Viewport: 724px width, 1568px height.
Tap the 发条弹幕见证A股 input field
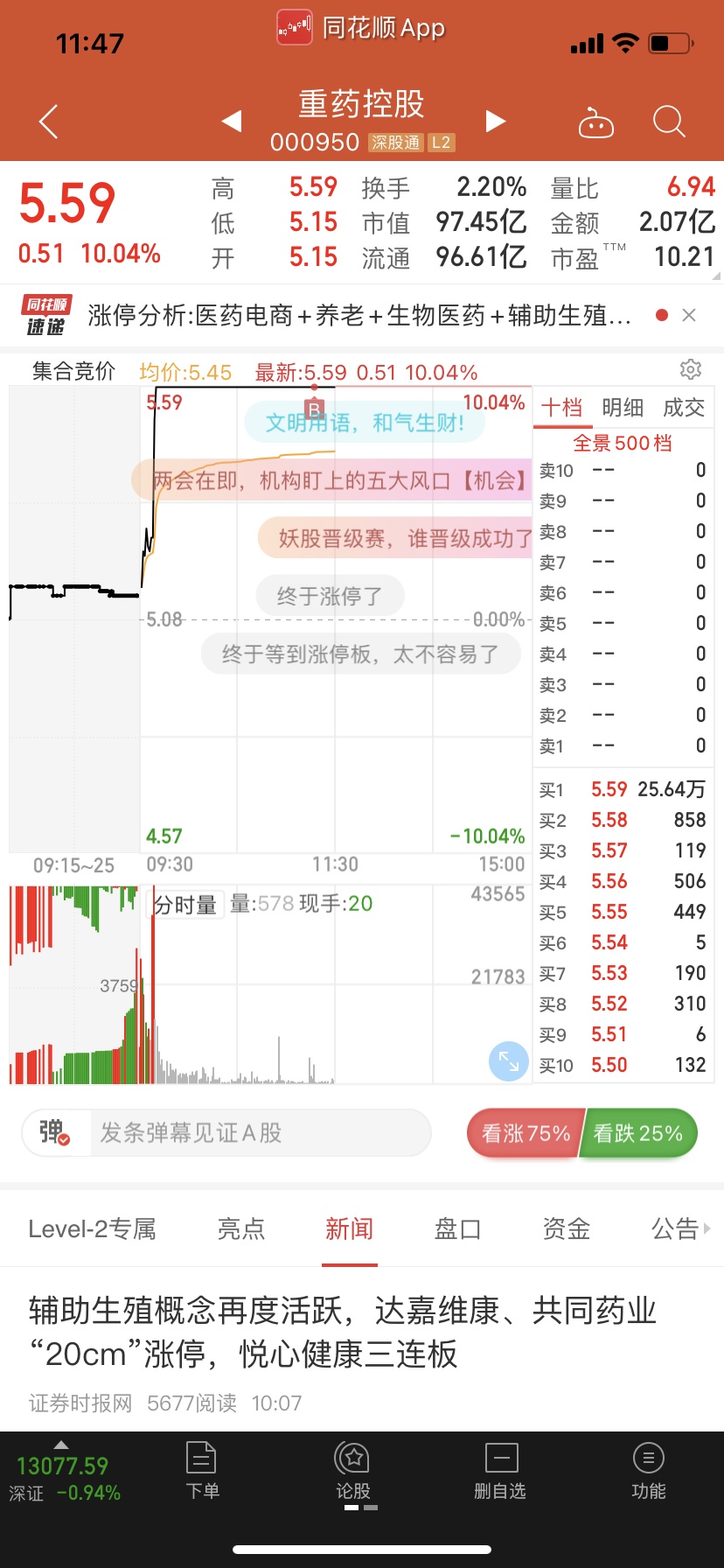(x=261, y=1133)
